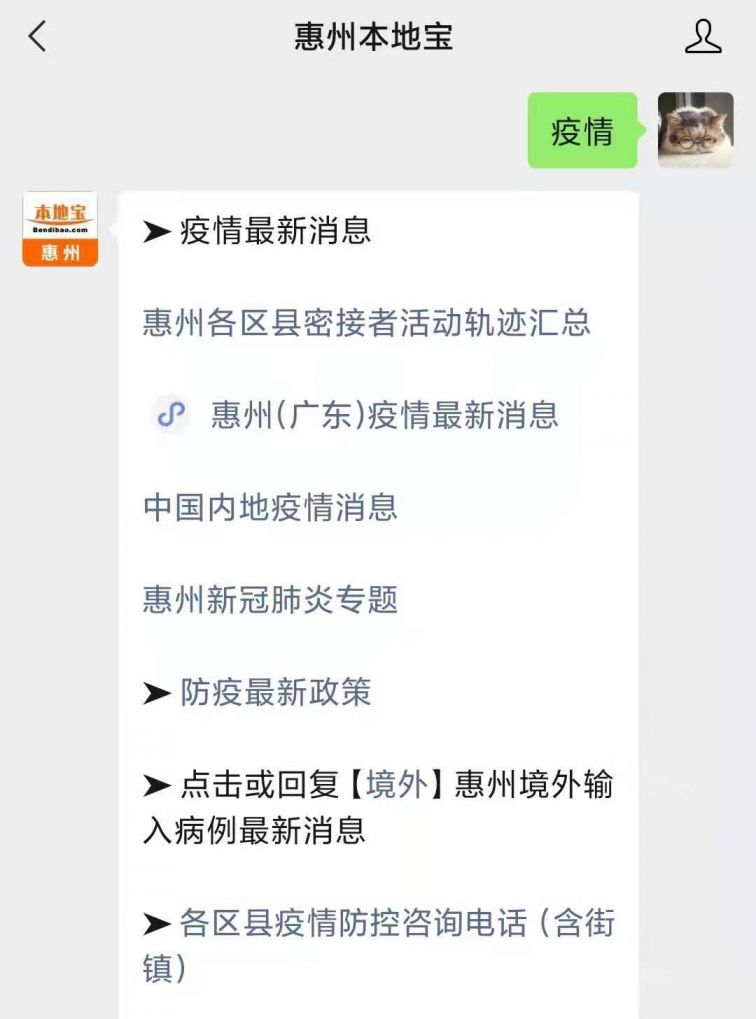Open the account profile icon

(x=703, y=38)
